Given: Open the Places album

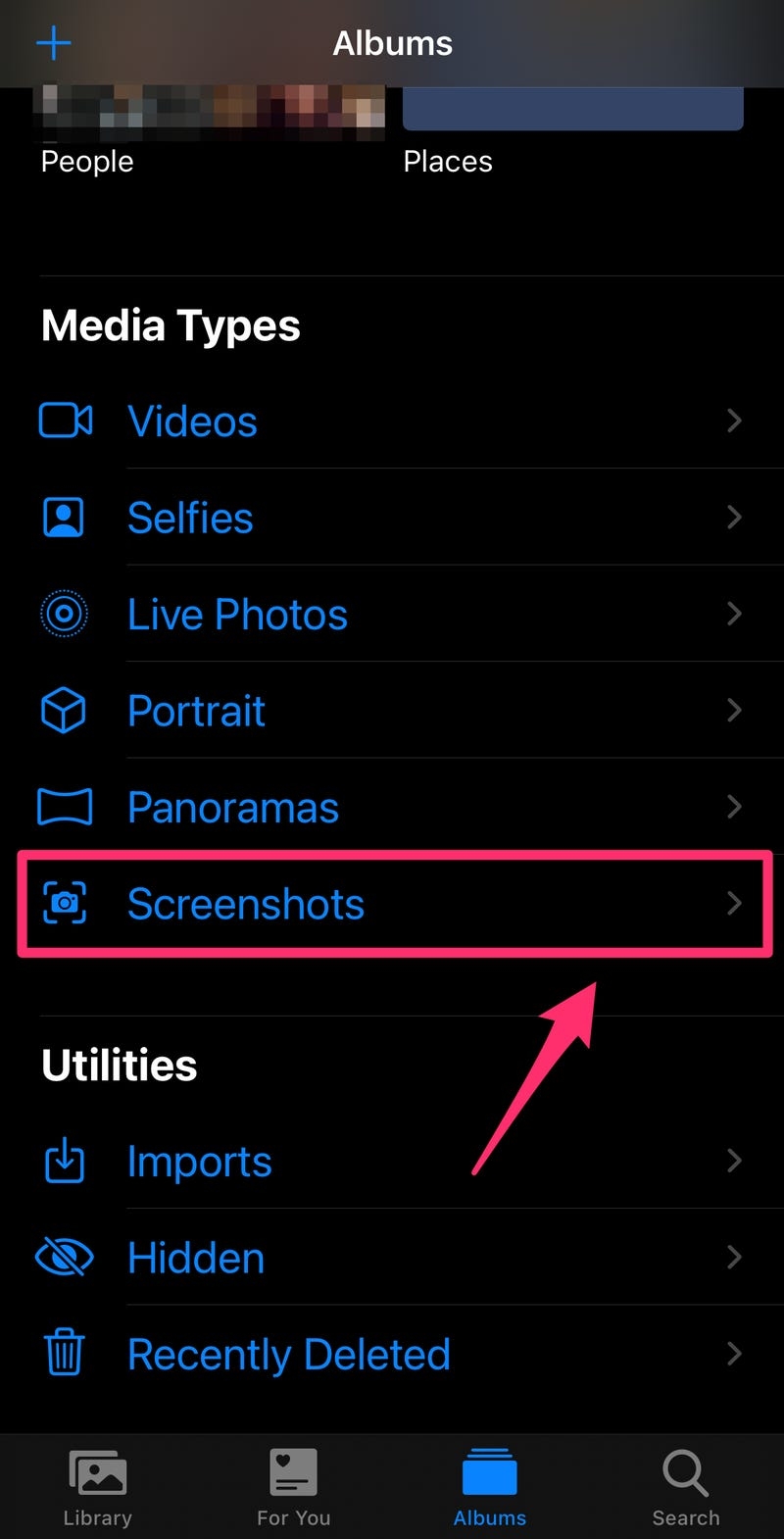Looking at the screenshot, I should tap(572, 110).
